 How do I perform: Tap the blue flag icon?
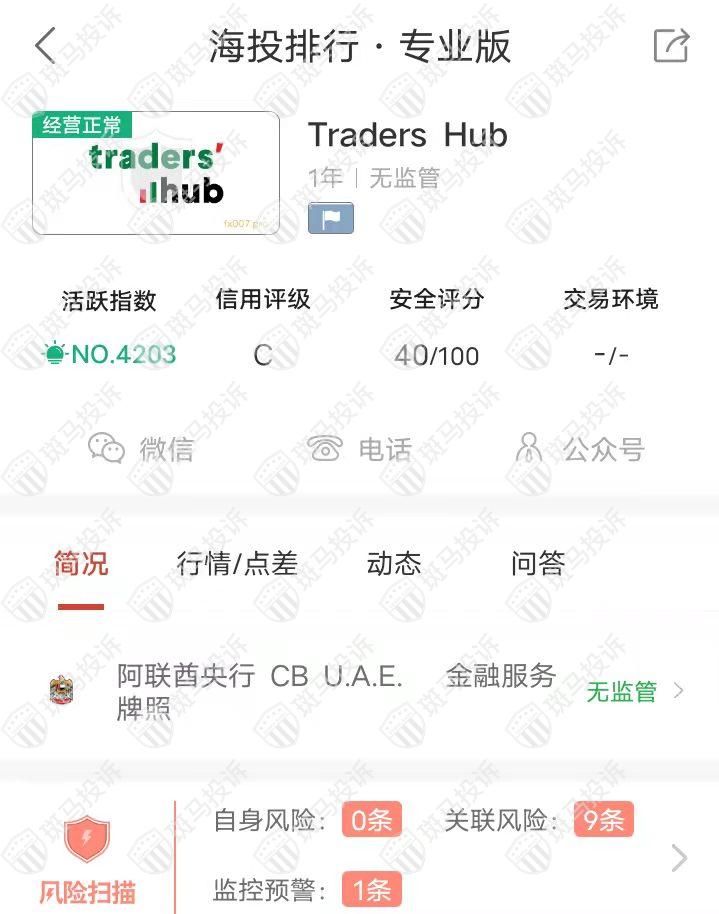(330, 219)
